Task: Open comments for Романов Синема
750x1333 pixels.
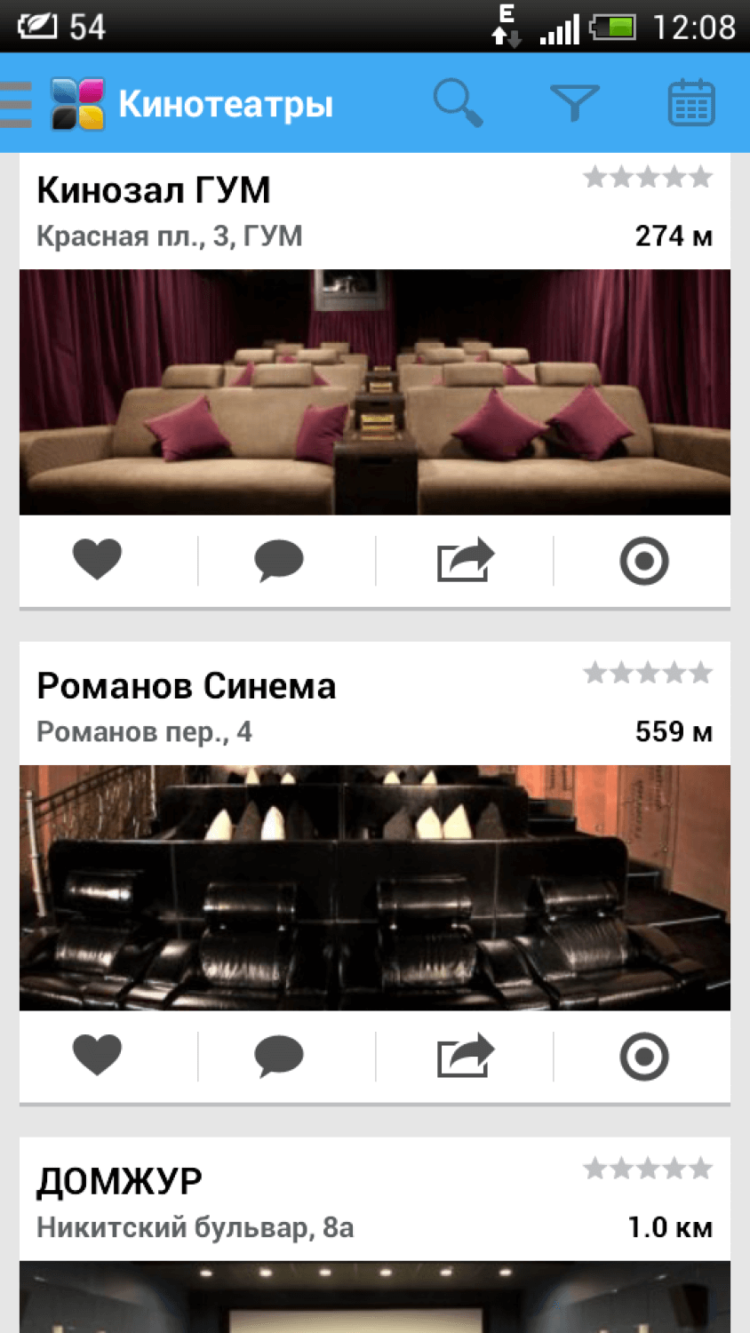Action: point(277,1055)
